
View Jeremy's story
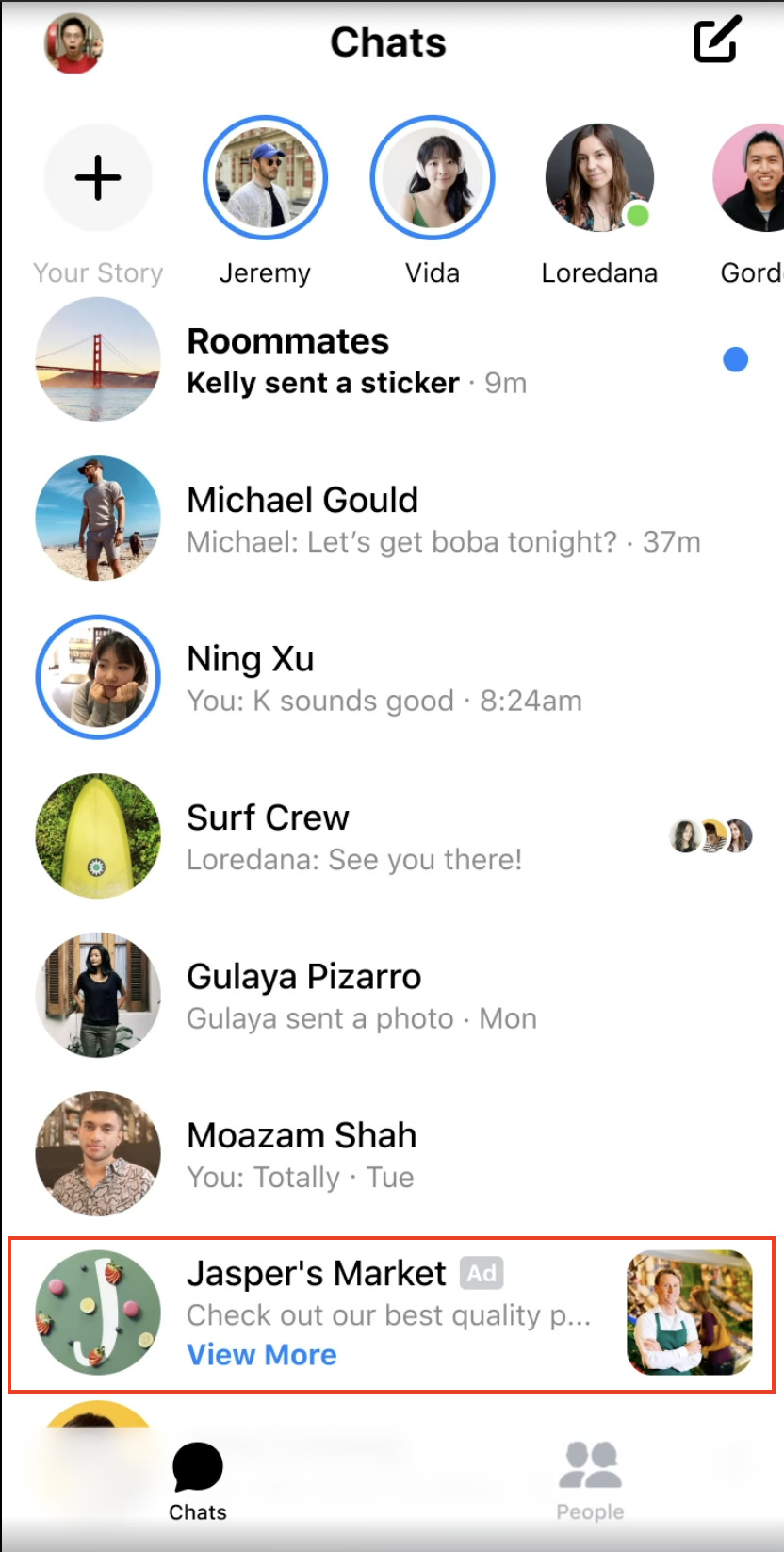click(x=265, y=177)
